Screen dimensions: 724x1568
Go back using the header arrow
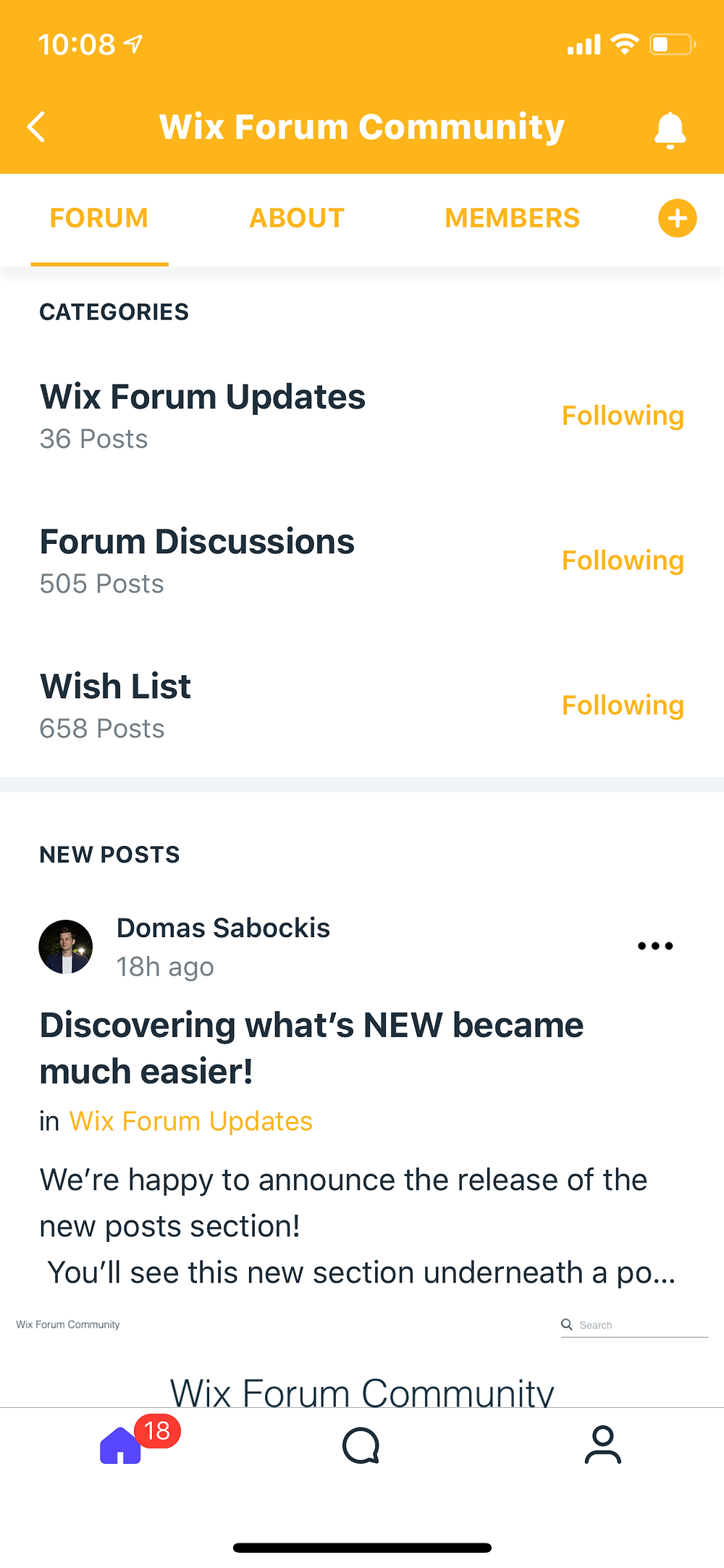click(x=36, y=127)
